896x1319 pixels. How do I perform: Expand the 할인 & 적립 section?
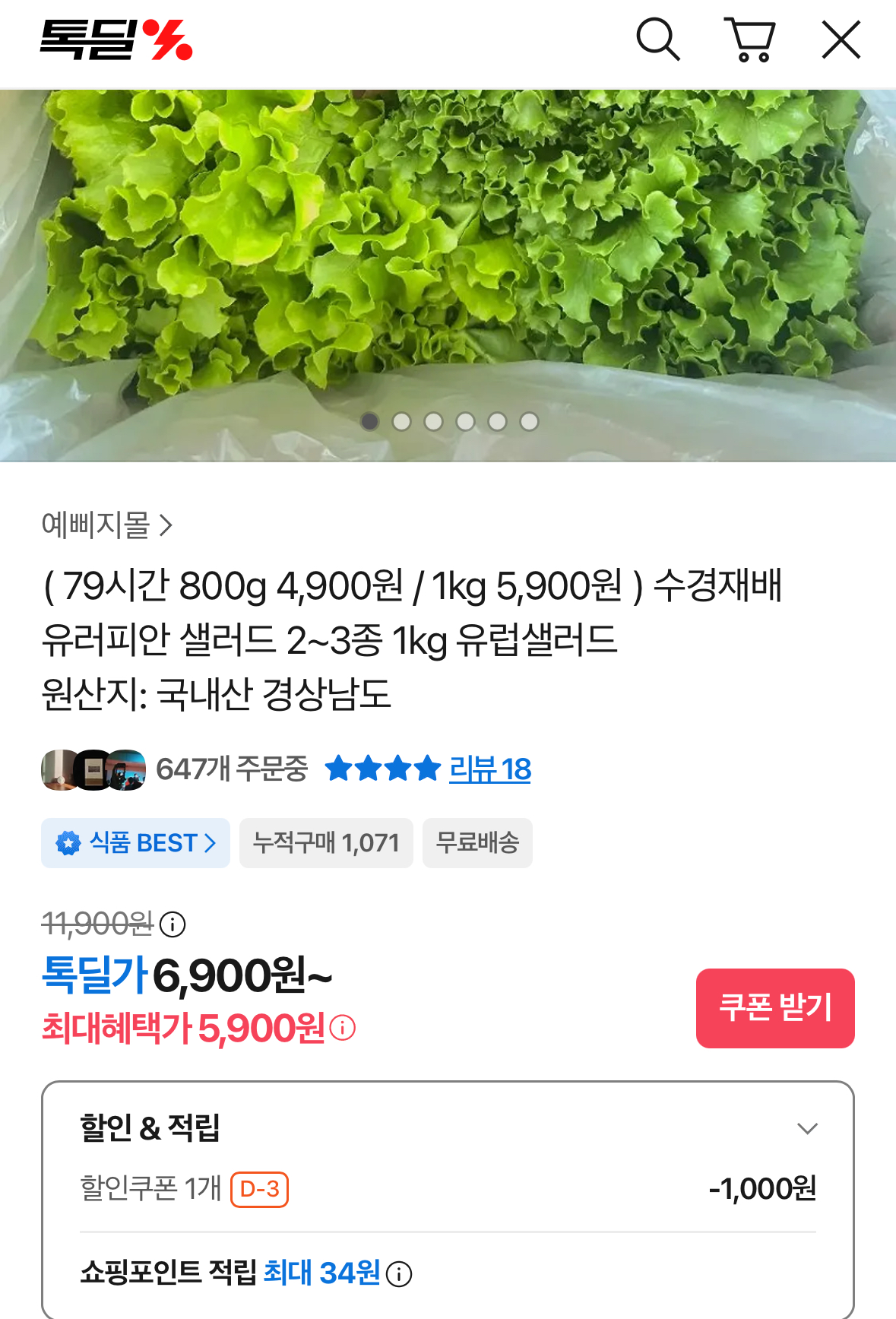click(807, 1129)
